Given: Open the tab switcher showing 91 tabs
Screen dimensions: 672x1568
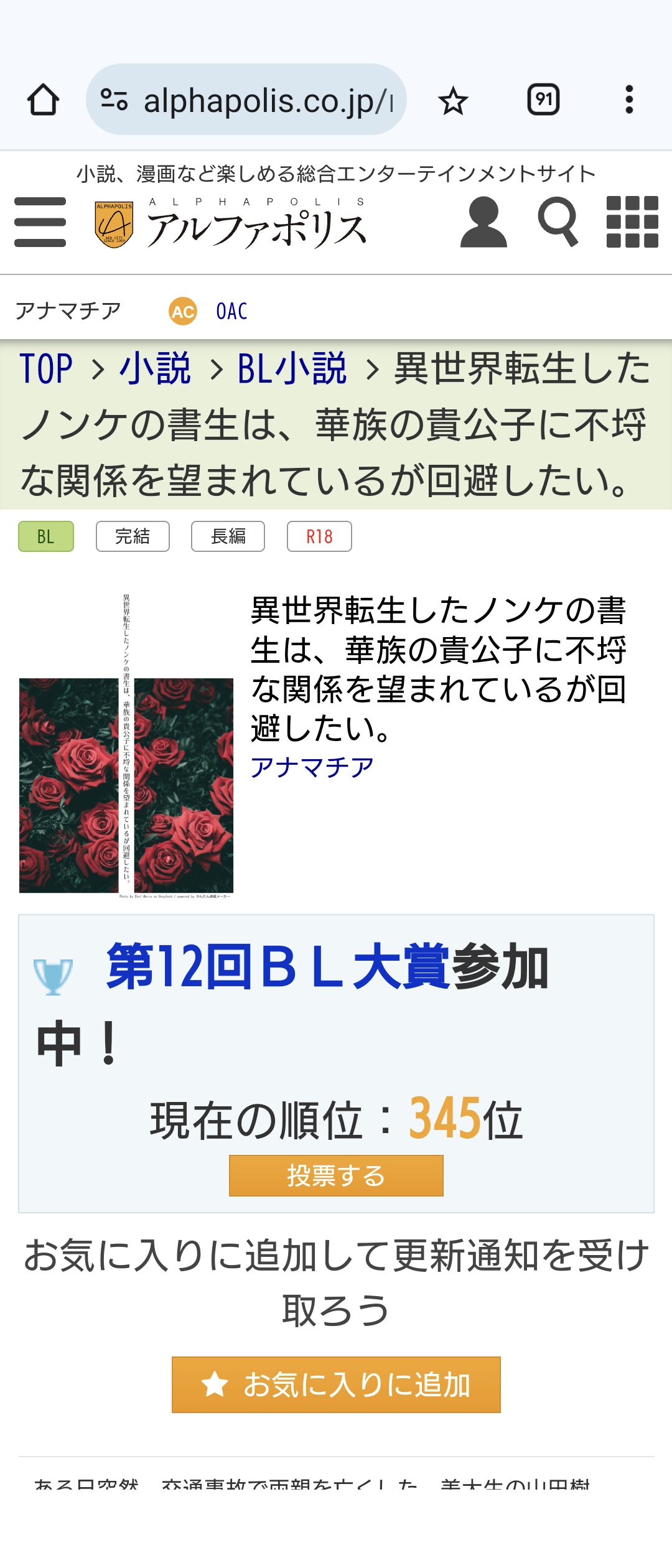Looking at the screenshot, I should click(543, 100).
